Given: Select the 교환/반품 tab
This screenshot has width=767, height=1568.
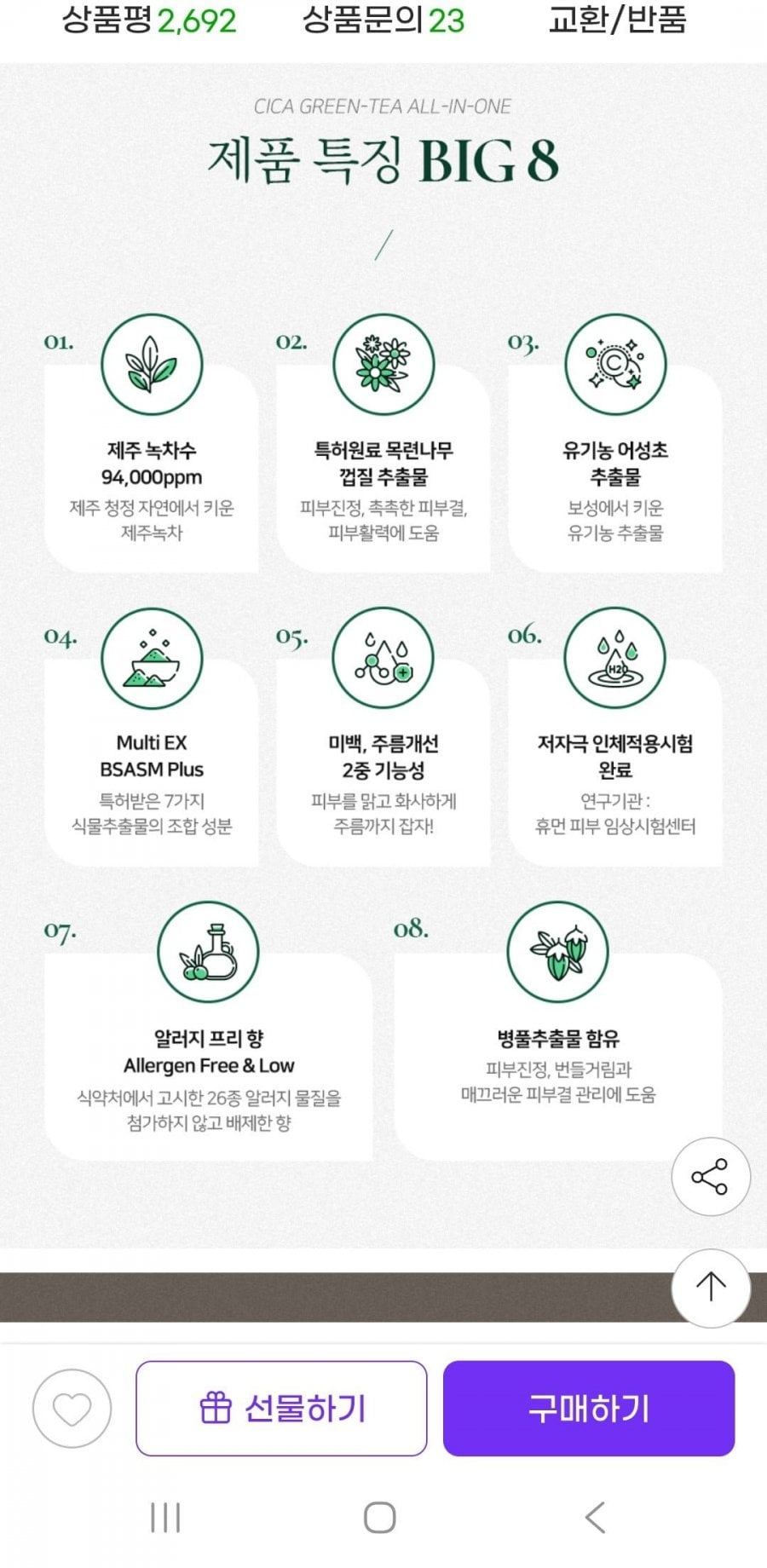Looking at the screenshot, I should tap(618, 20).
